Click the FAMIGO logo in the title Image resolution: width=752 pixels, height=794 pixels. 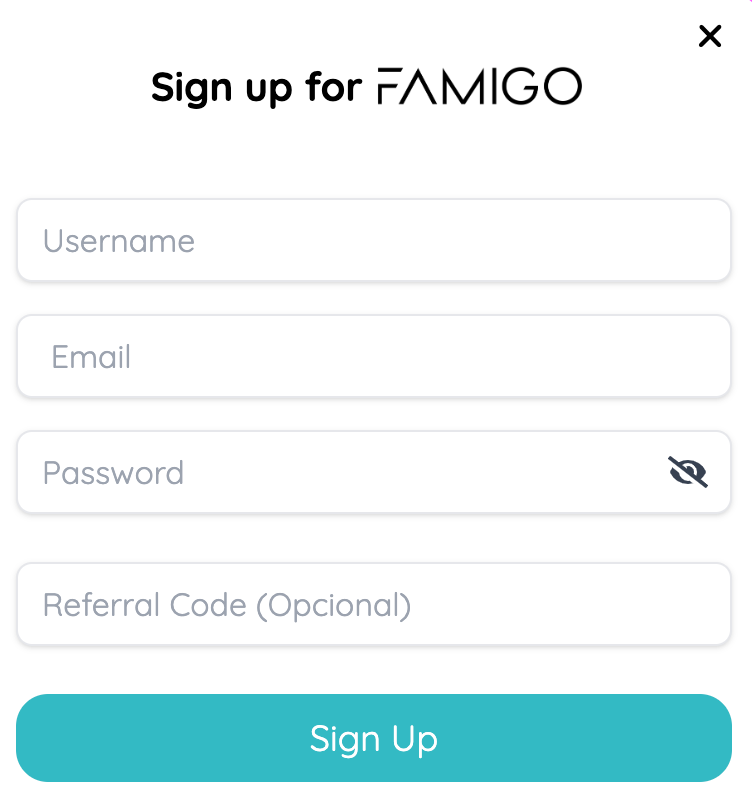pyautogui.click(x=477, y=86)
